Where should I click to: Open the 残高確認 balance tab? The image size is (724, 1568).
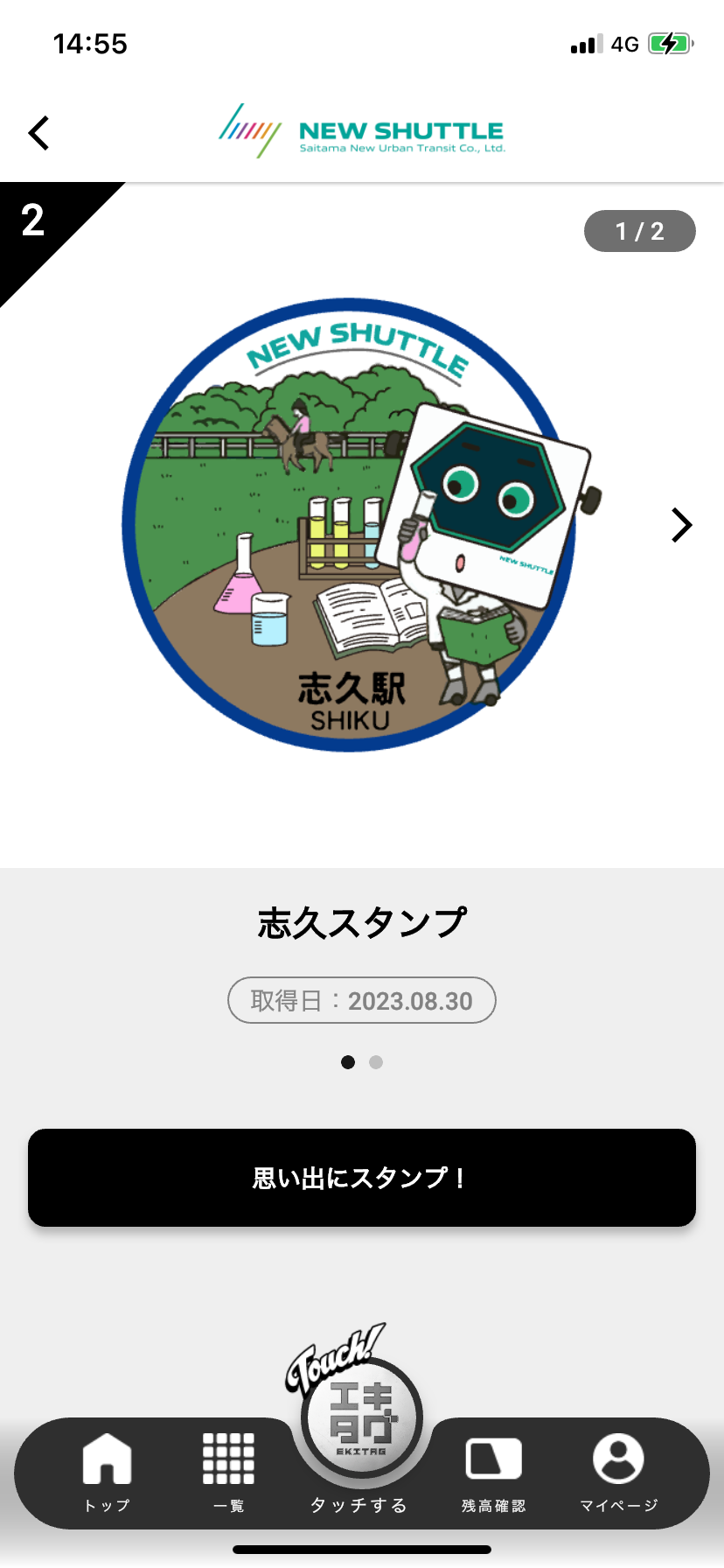click(x=493, y=1472)
